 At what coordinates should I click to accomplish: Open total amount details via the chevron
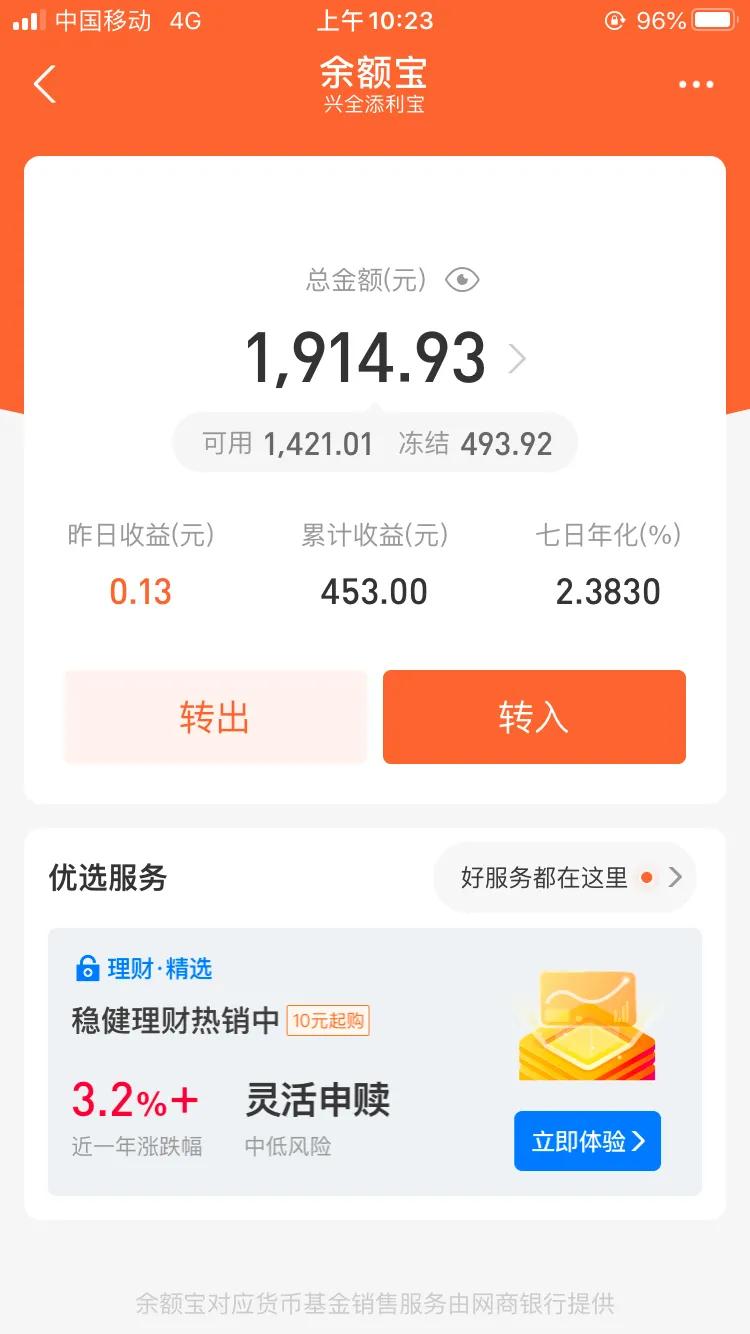[517, 358]
